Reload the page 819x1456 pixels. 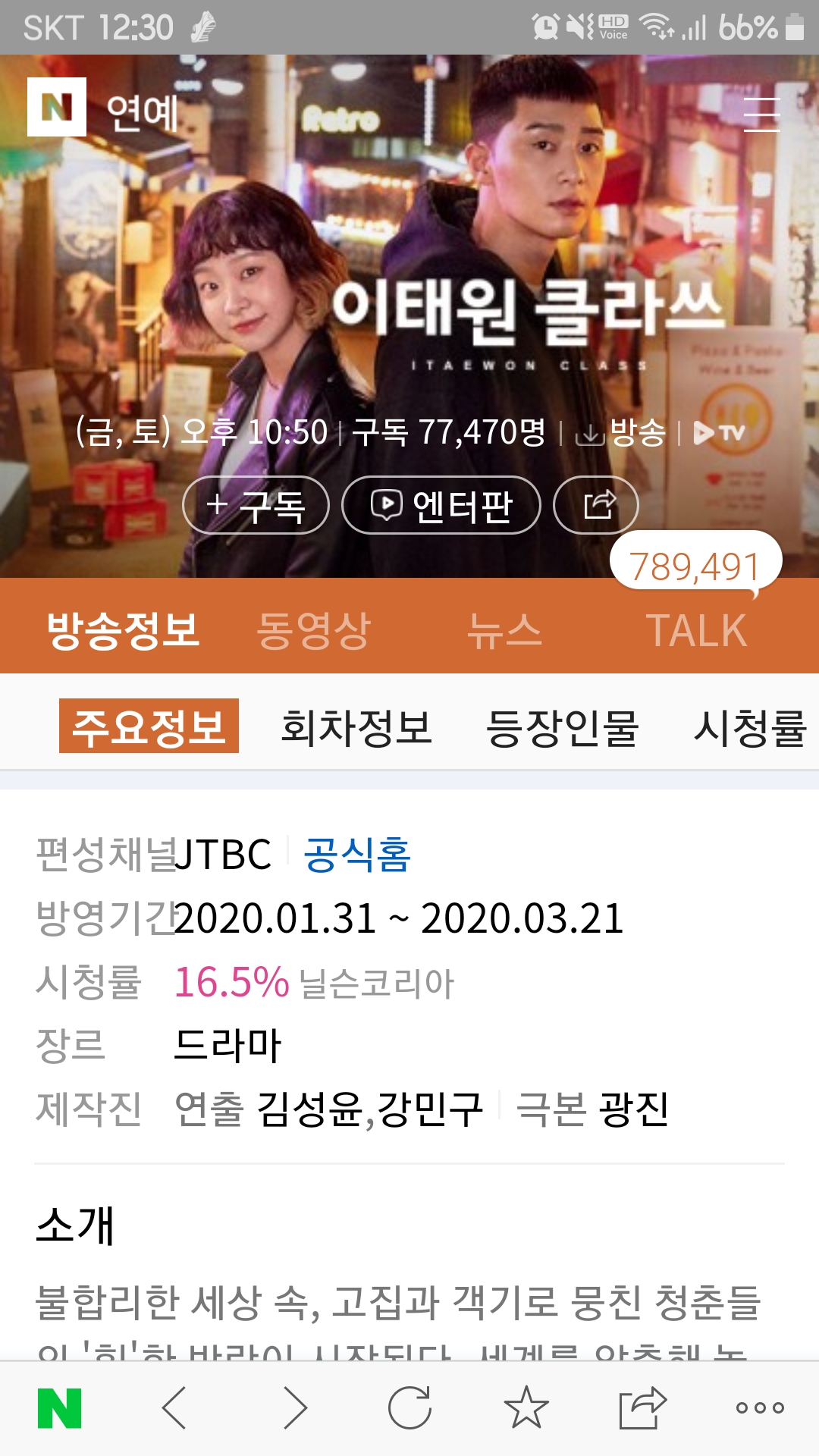(x=409, y=1407)
